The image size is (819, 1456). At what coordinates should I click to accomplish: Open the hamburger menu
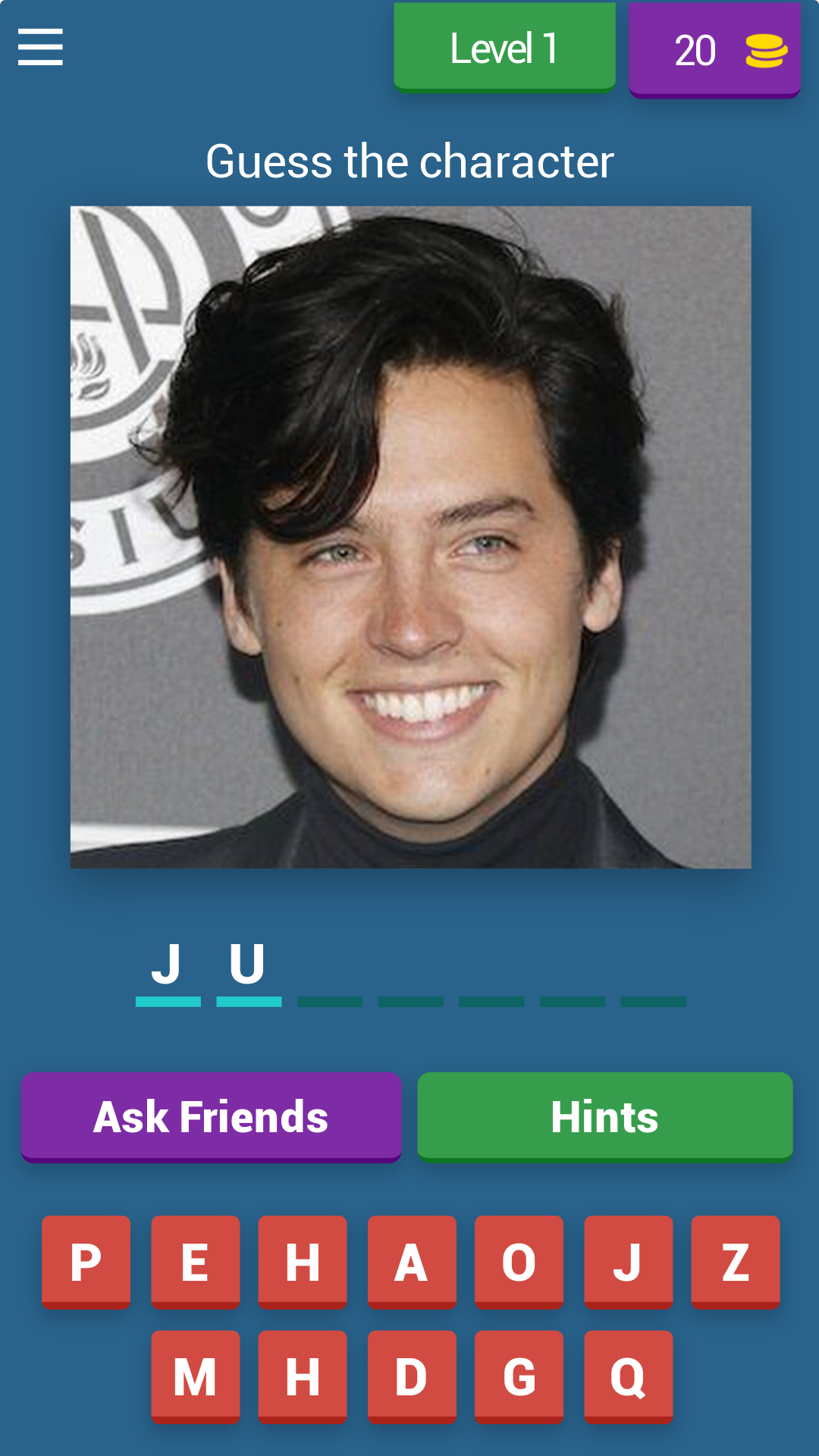(40, 47)
